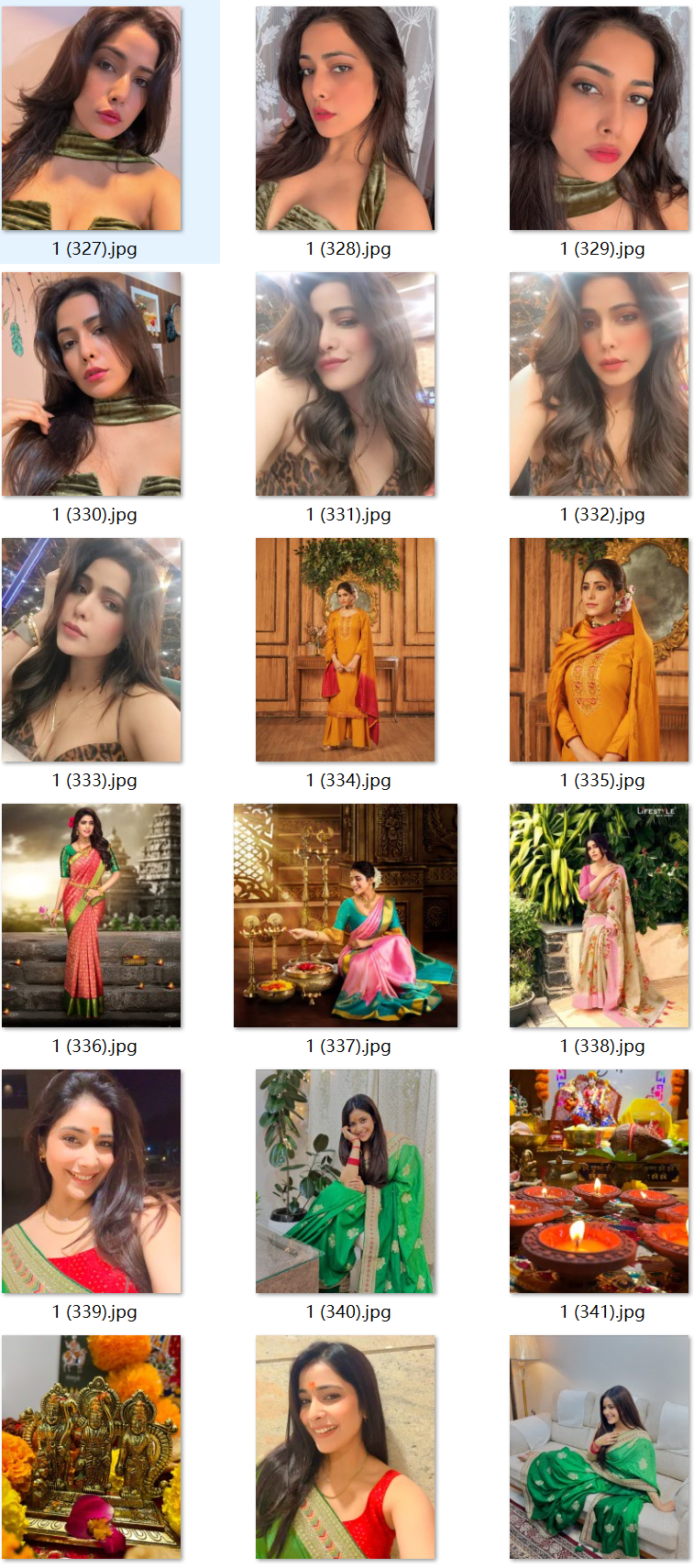Open the image file 1 (327).jpg
Screen dimensions: 694x1568
tap(92, 119)
